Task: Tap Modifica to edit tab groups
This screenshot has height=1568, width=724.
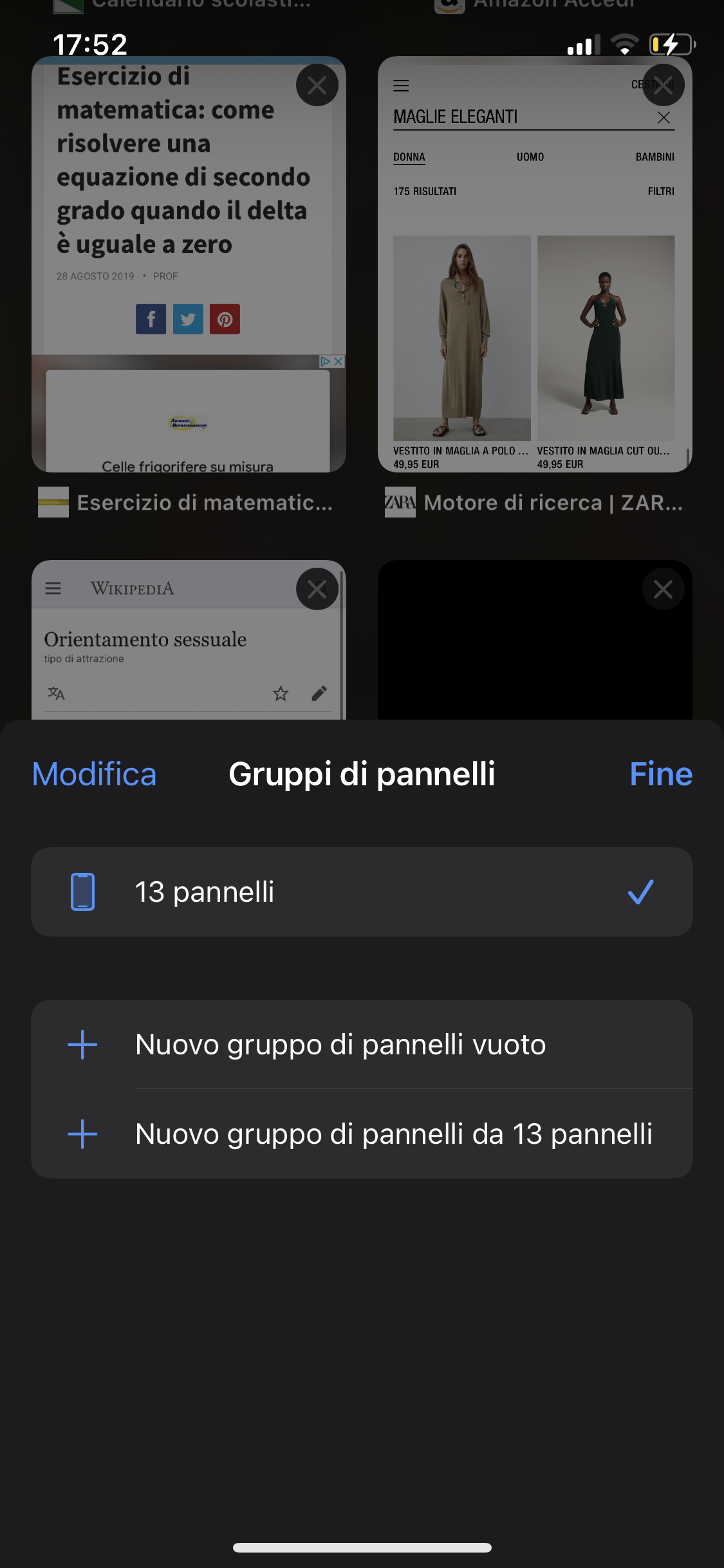Action: tap(94, 774)
